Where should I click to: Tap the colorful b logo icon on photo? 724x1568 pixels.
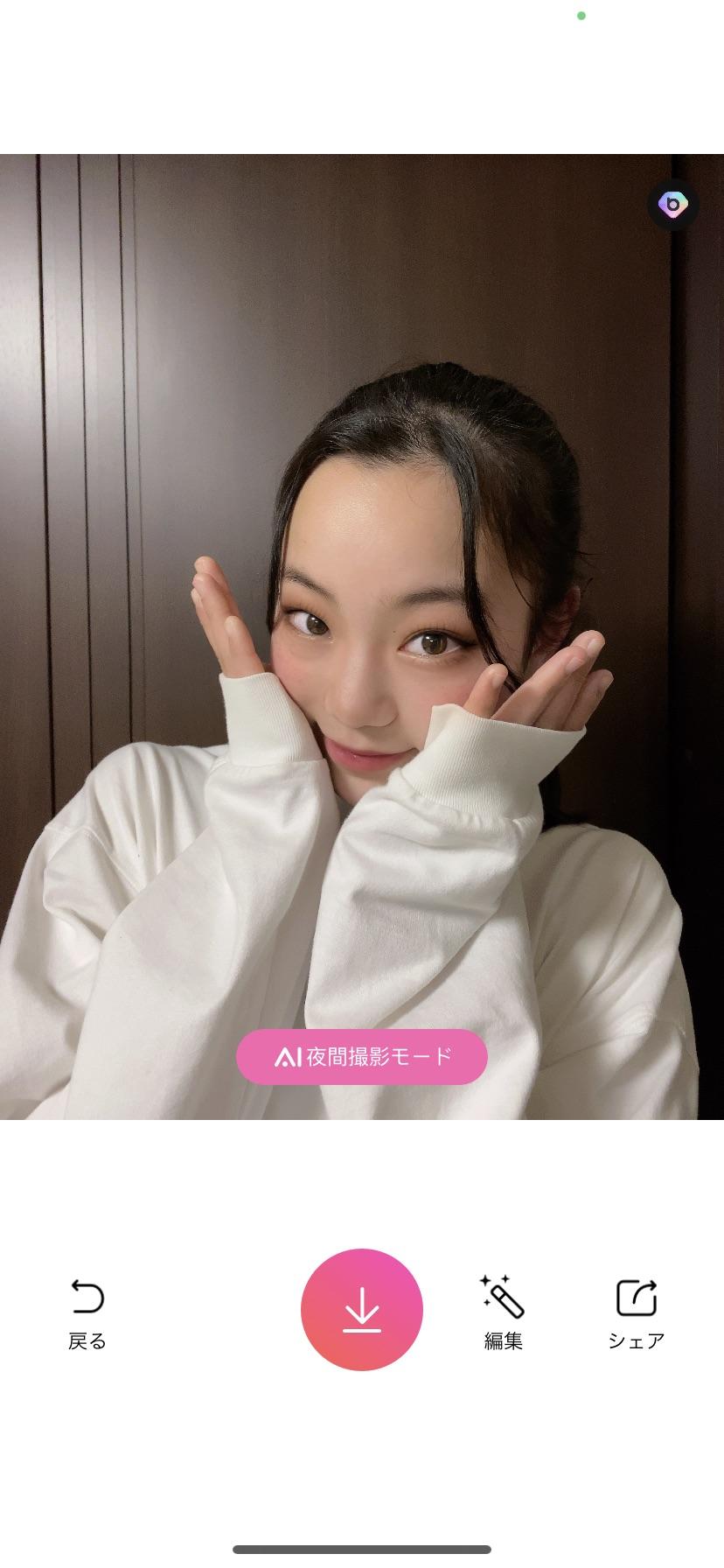[672, 206]
